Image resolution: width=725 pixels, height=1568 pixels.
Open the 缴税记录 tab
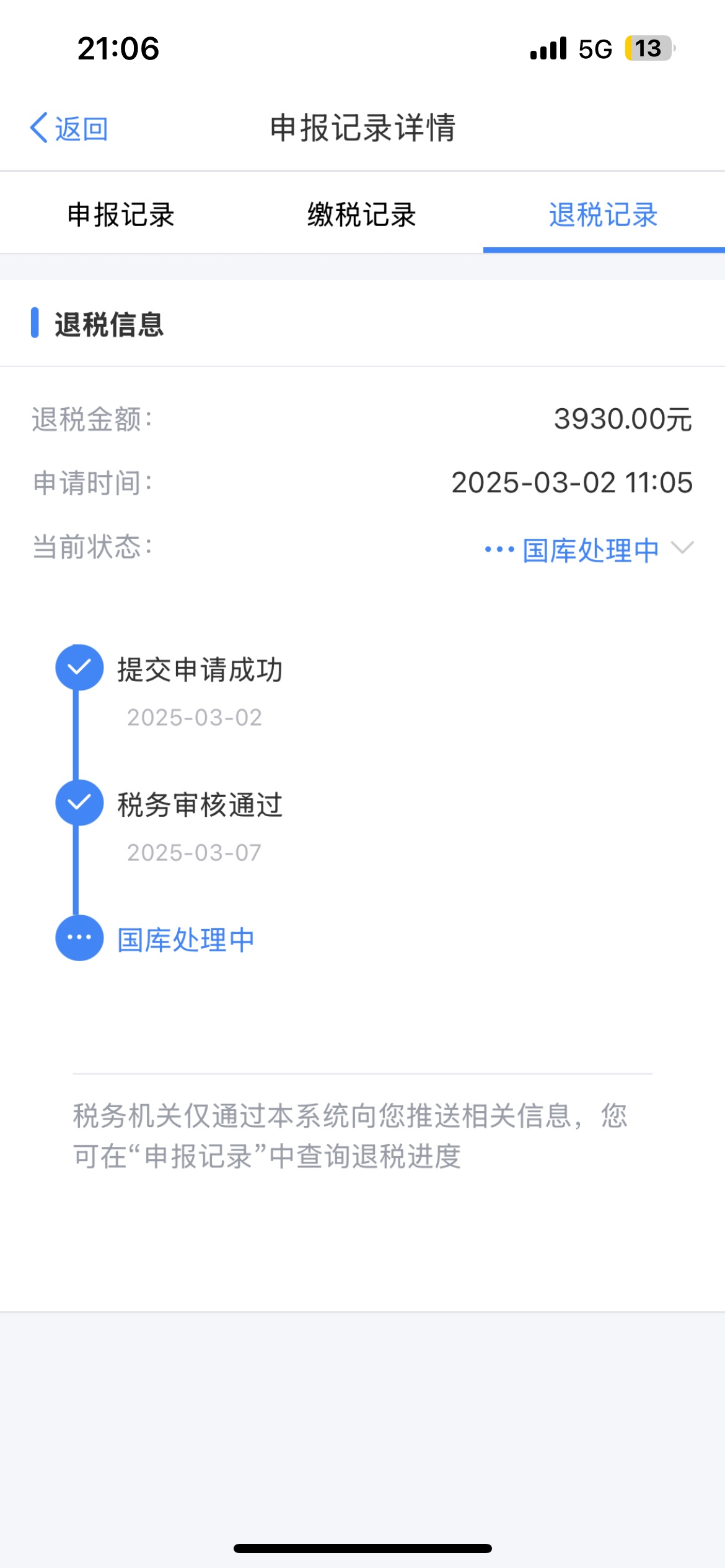point(362,215)
